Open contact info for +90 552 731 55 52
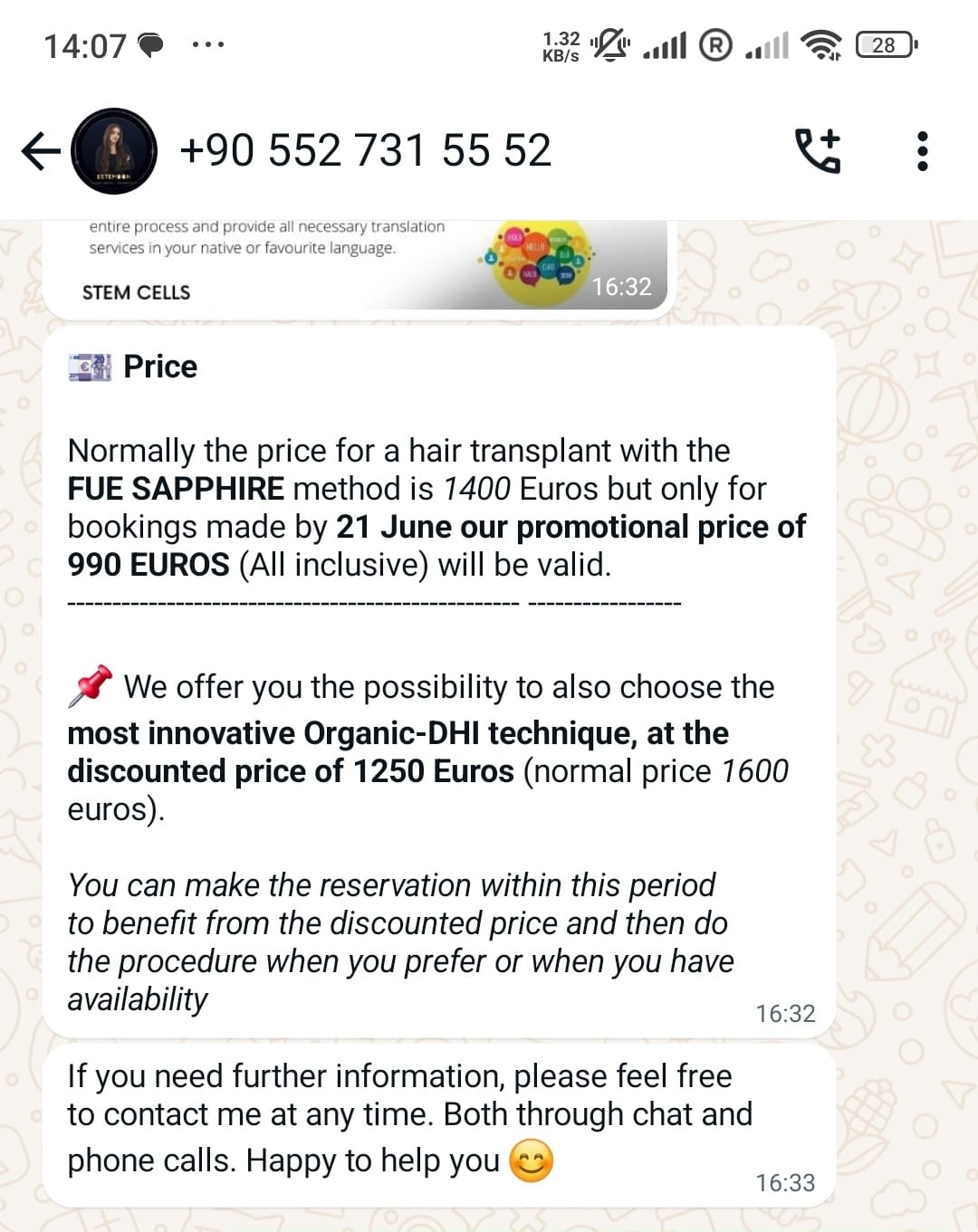 pos(365,150)
